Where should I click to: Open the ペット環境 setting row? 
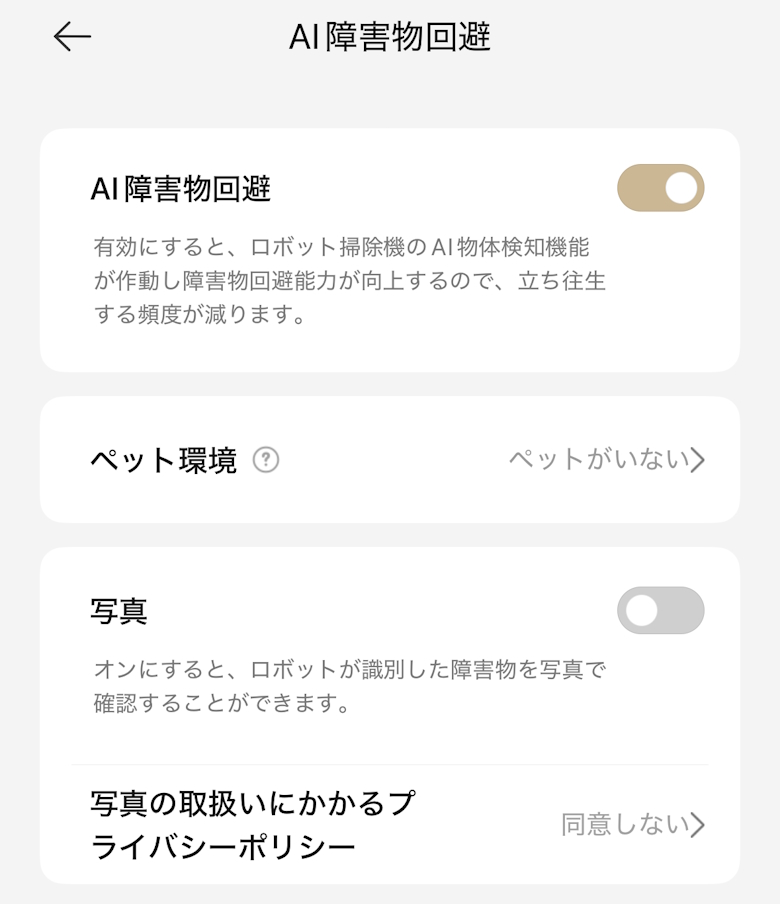point(390,460)
